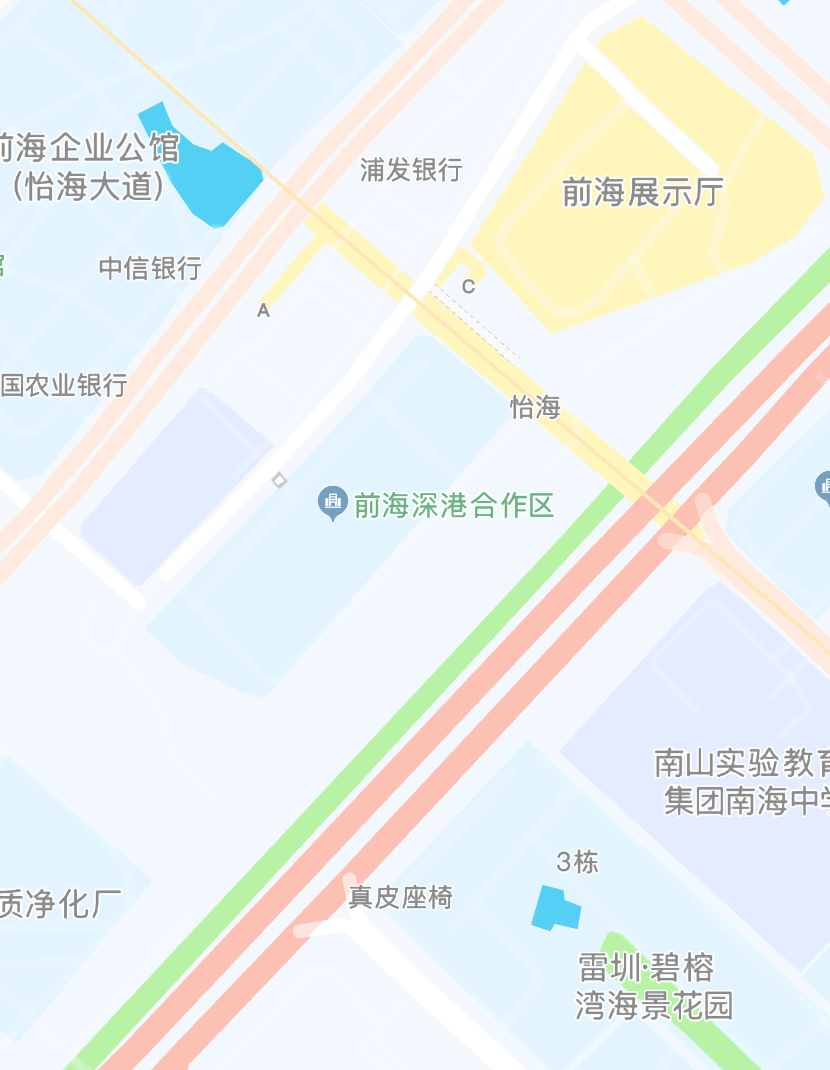
Task: Tap the 浦发银行 point of interest
Action: [x=411, y=170]
